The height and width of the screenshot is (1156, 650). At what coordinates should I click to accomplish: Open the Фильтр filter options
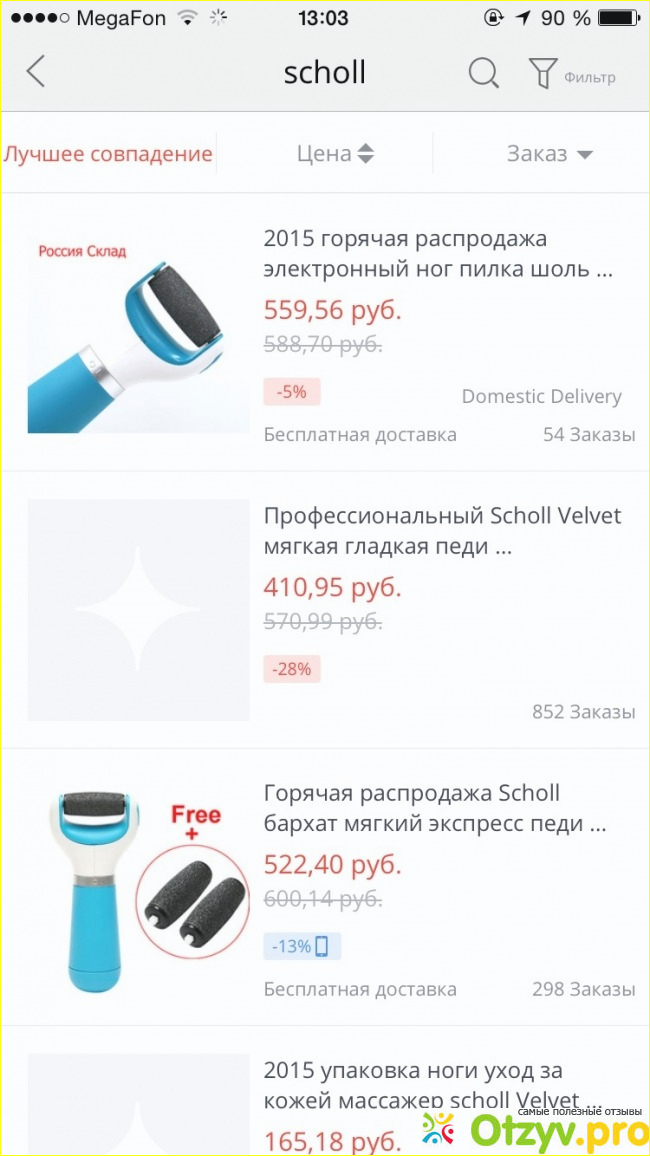pos(572,74)
